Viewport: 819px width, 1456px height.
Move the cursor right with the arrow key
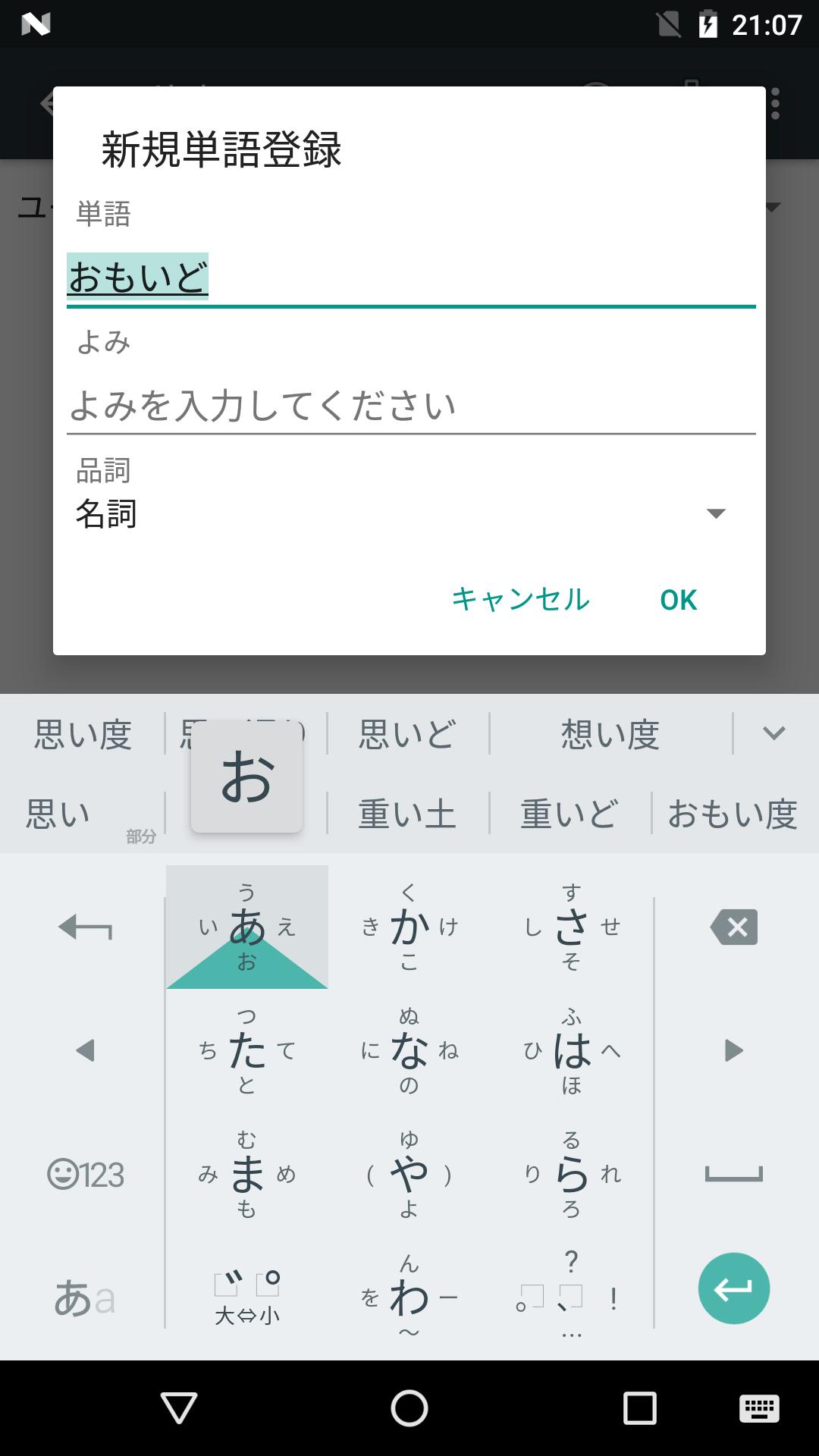pyautogui.click(x=733, y=1050)
